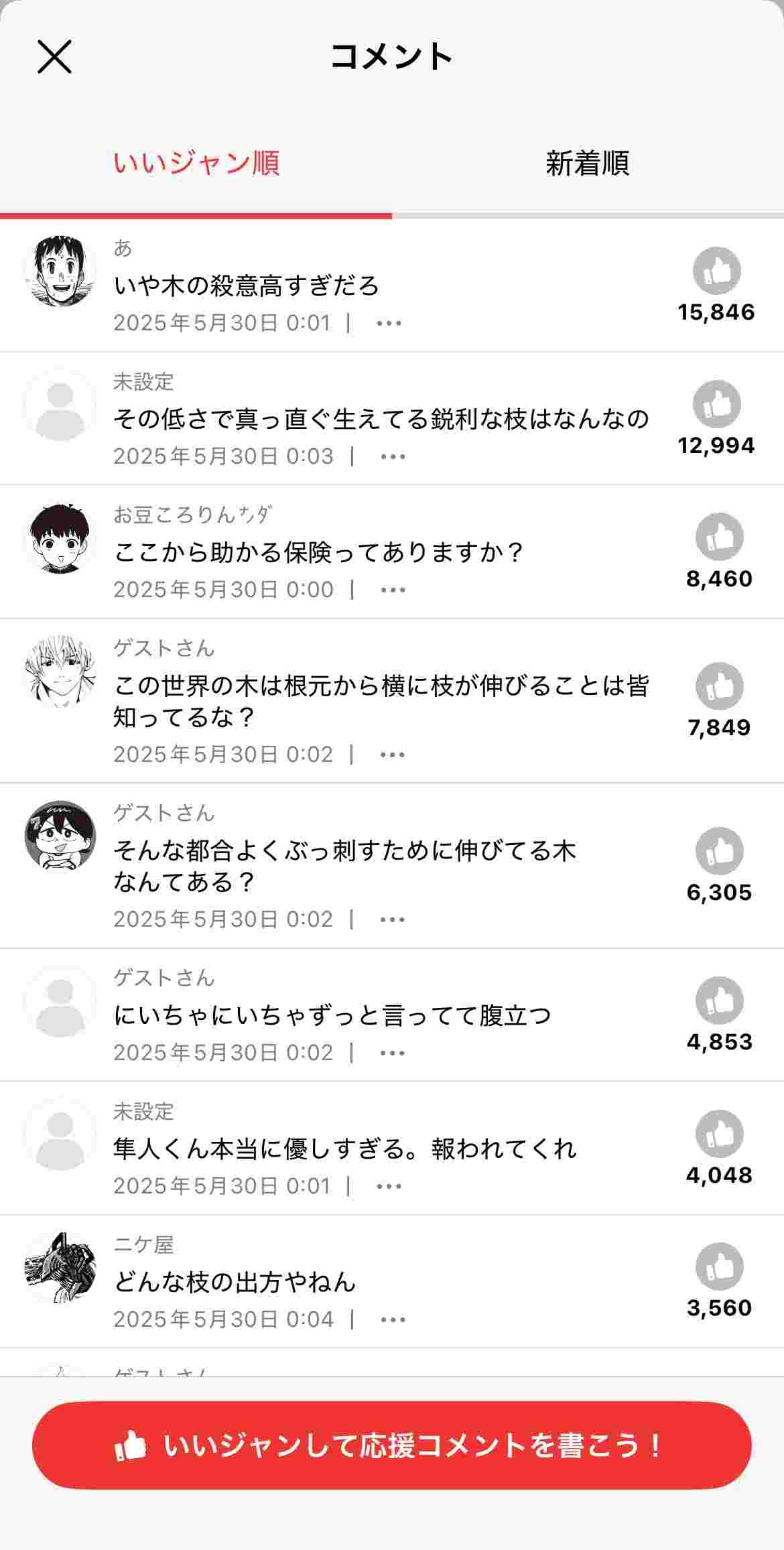Open more options for にいちゃにいちゃ comment
The width and height of the screenshot is (784, 1550).
coord(392,1053)
